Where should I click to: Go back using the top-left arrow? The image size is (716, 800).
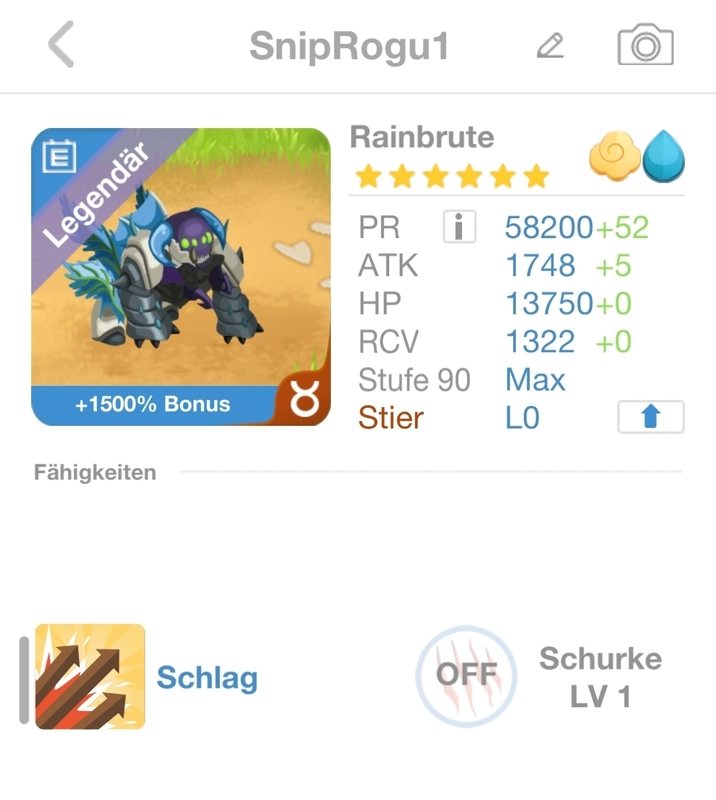[x=62, y=46]
